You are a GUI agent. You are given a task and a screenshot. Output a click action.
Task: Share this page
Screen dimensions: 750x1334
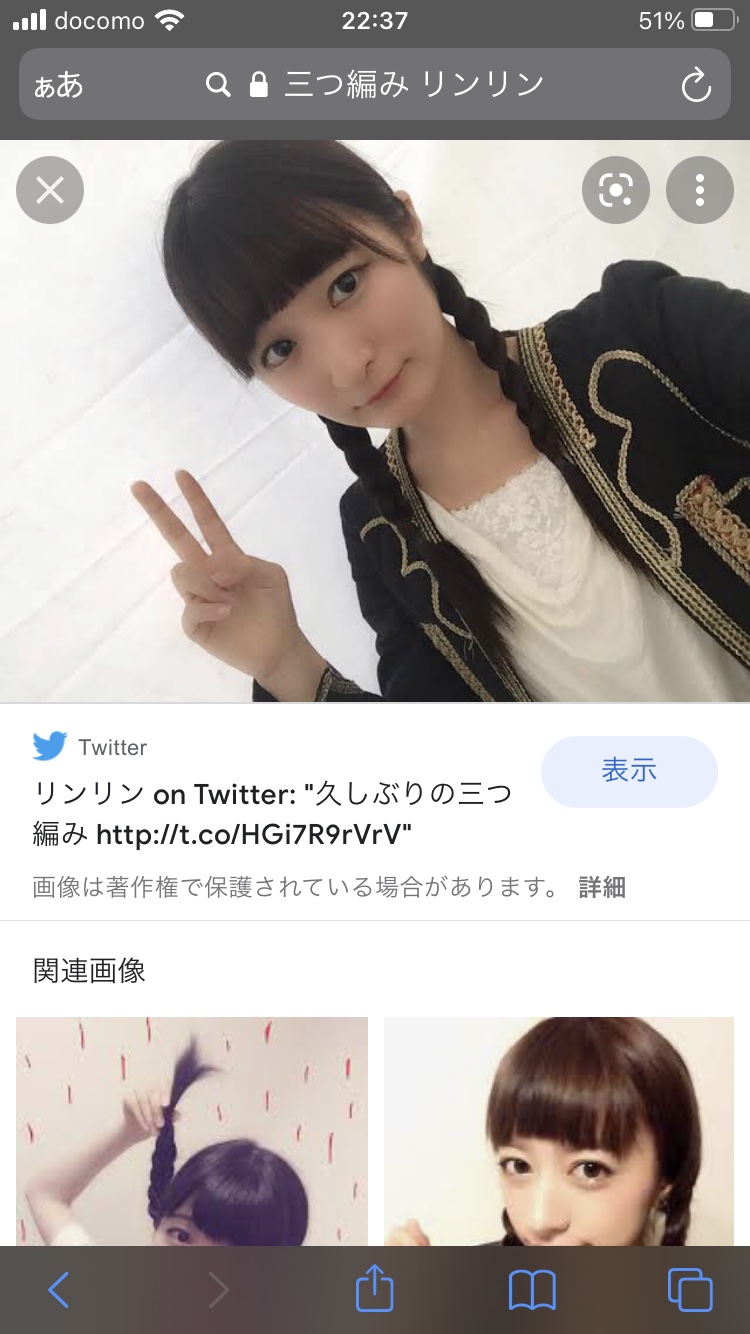pyautogui.click(x=375, y=1289)
